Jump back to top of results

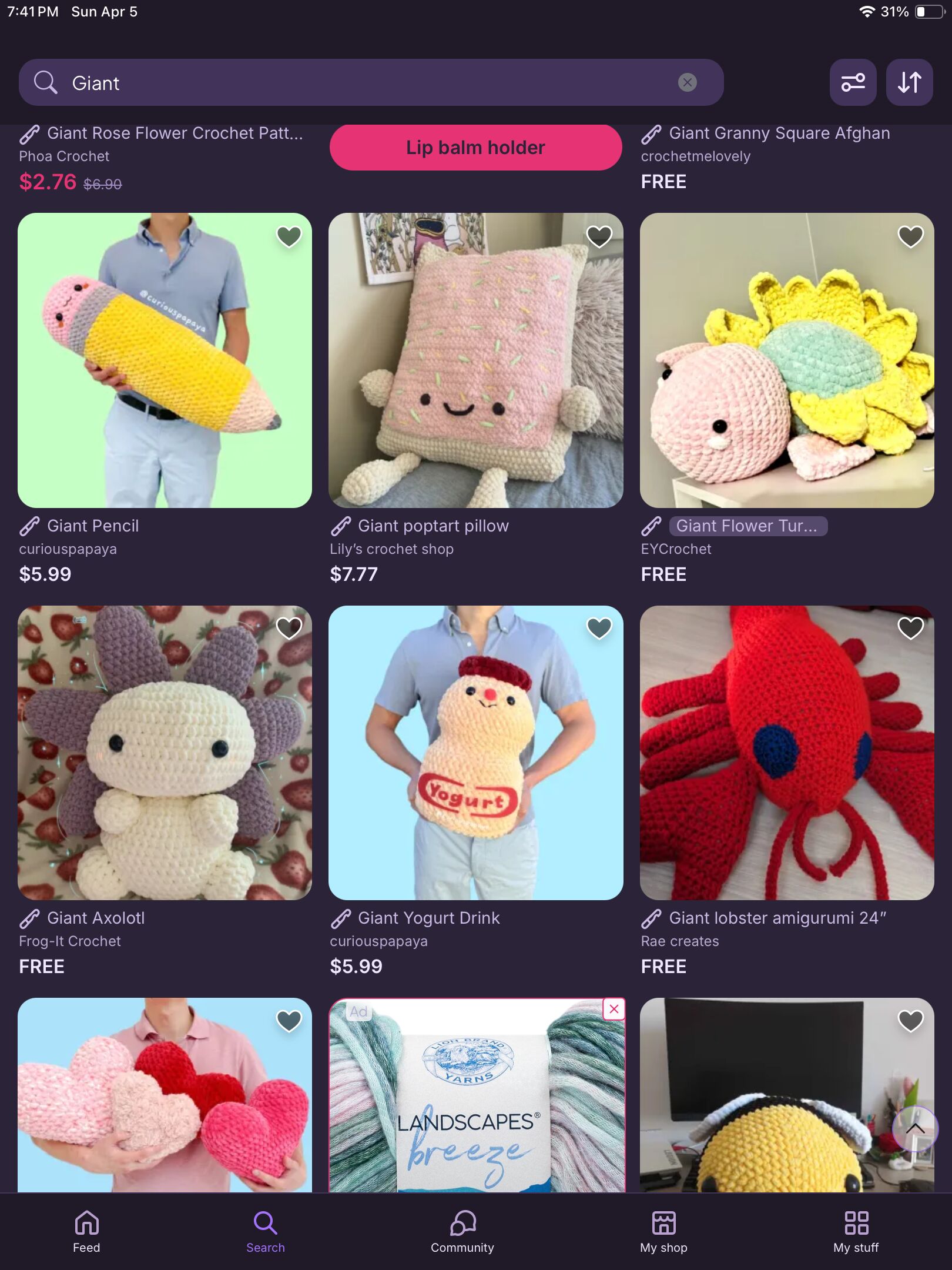(x=914, y=1128)
